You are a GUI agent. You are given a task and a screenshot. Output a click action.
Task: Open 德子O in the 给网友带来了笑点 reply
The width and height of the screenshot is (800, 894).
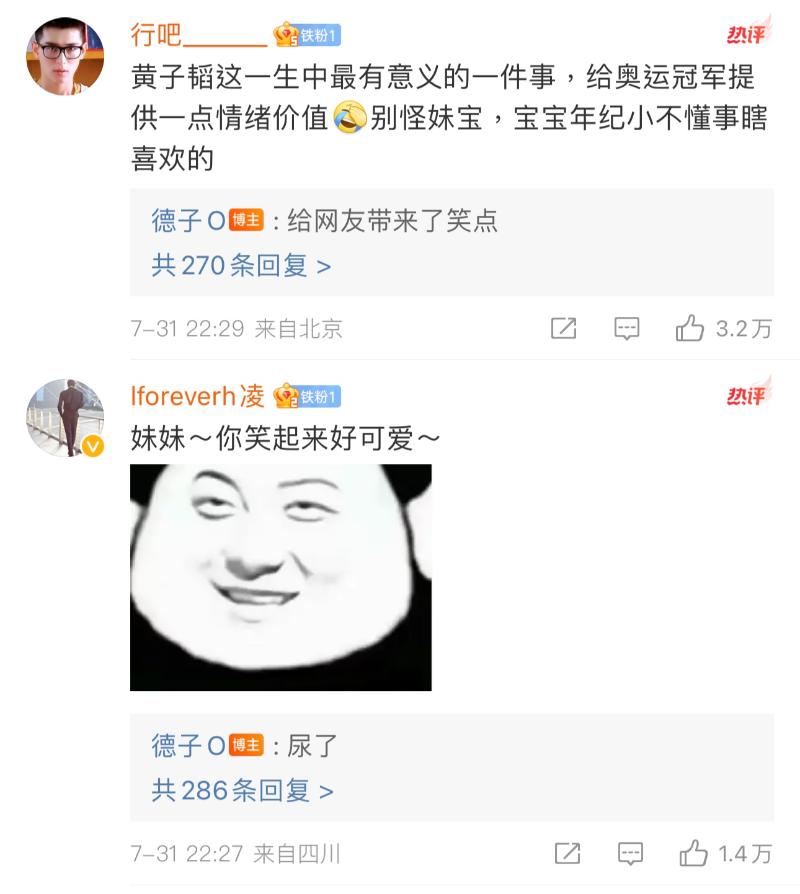[x=188, y=220]
